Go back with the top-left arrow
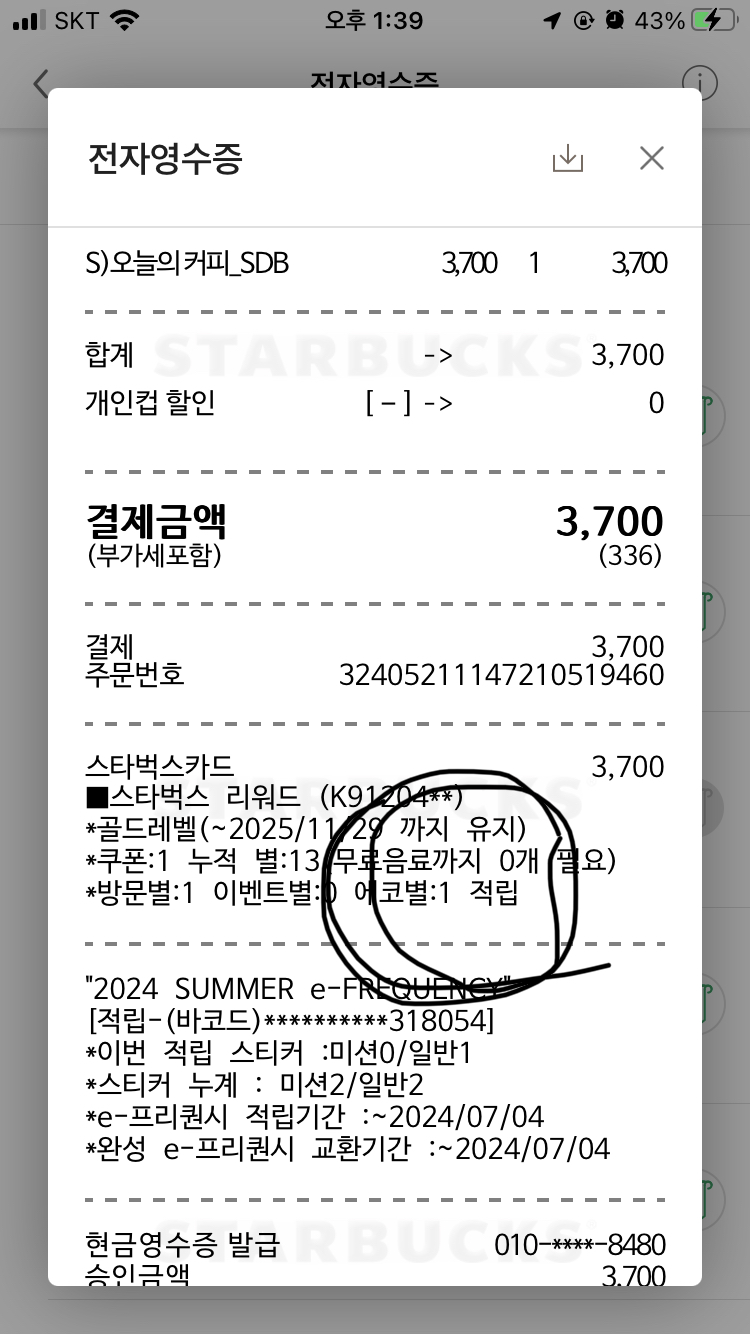Viewport: 750px width, 1334px height. pyautogui.click(x=41, y=83)
